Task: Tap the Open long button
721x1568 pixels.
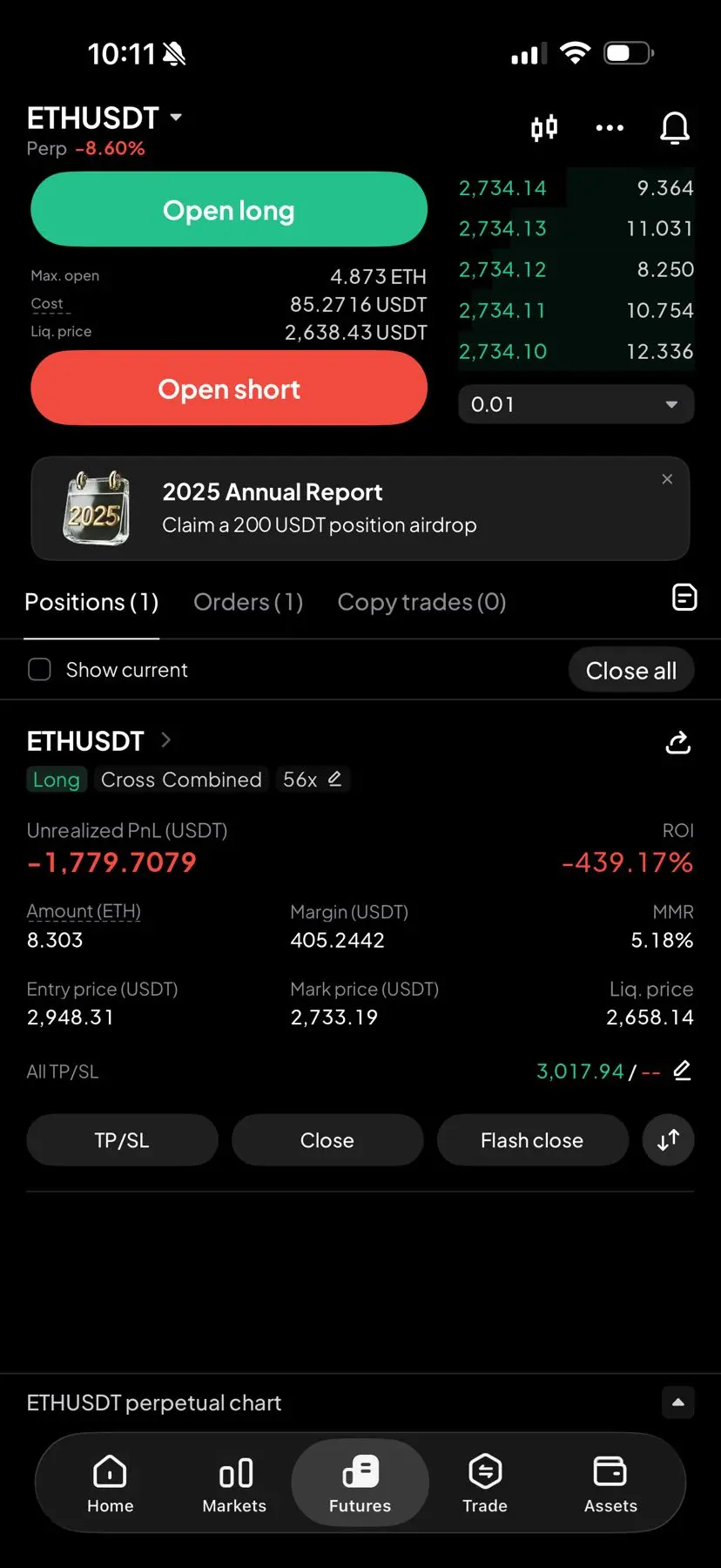Action: point(229,210)
